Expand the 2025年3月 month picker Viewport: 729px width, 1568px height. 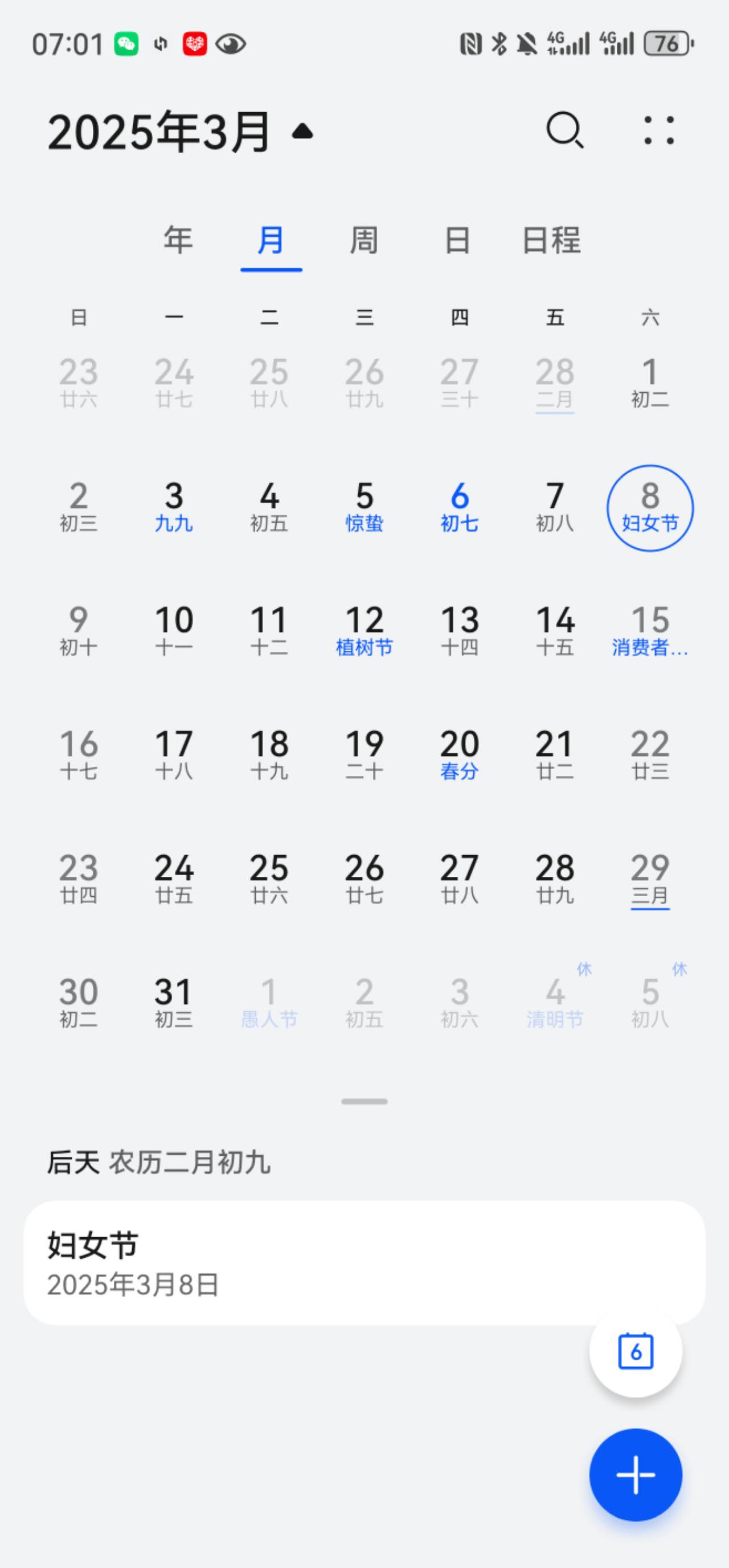pyautogui.click(x=181, y=132)
